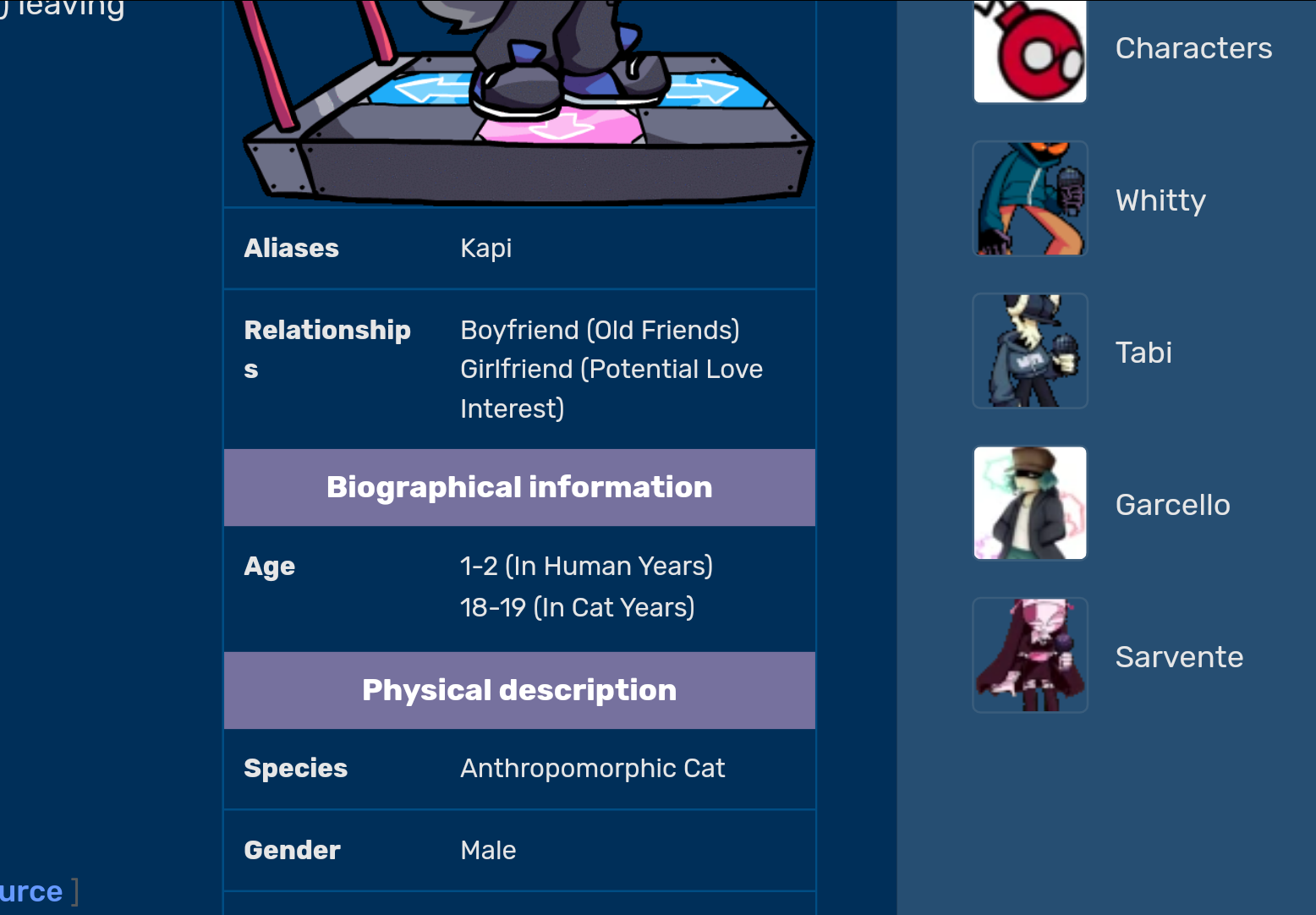Tap the Whitty thumbnail image
Image resolution: width=1316 pixels, height=915 pixels.
tap(1029, 199)
